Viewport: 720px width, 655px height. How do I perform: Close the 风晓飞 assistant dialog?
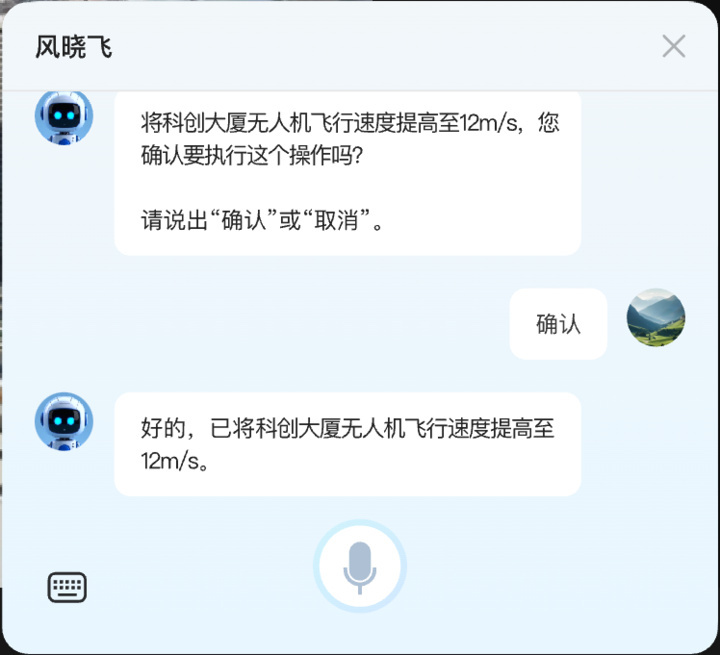click(x=674, y=46)
